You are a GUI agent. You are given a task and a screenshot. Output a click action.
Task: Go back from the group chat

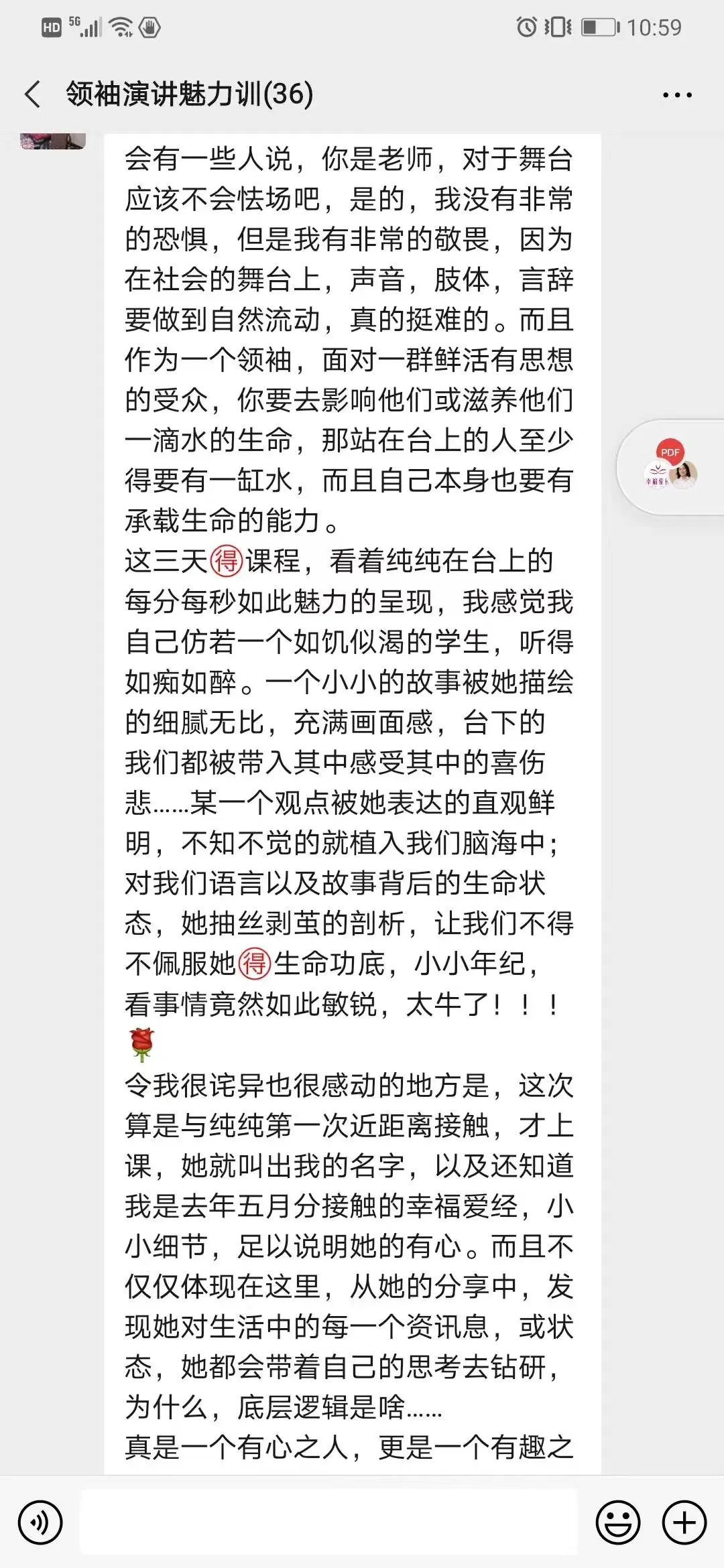click(32, 94)
